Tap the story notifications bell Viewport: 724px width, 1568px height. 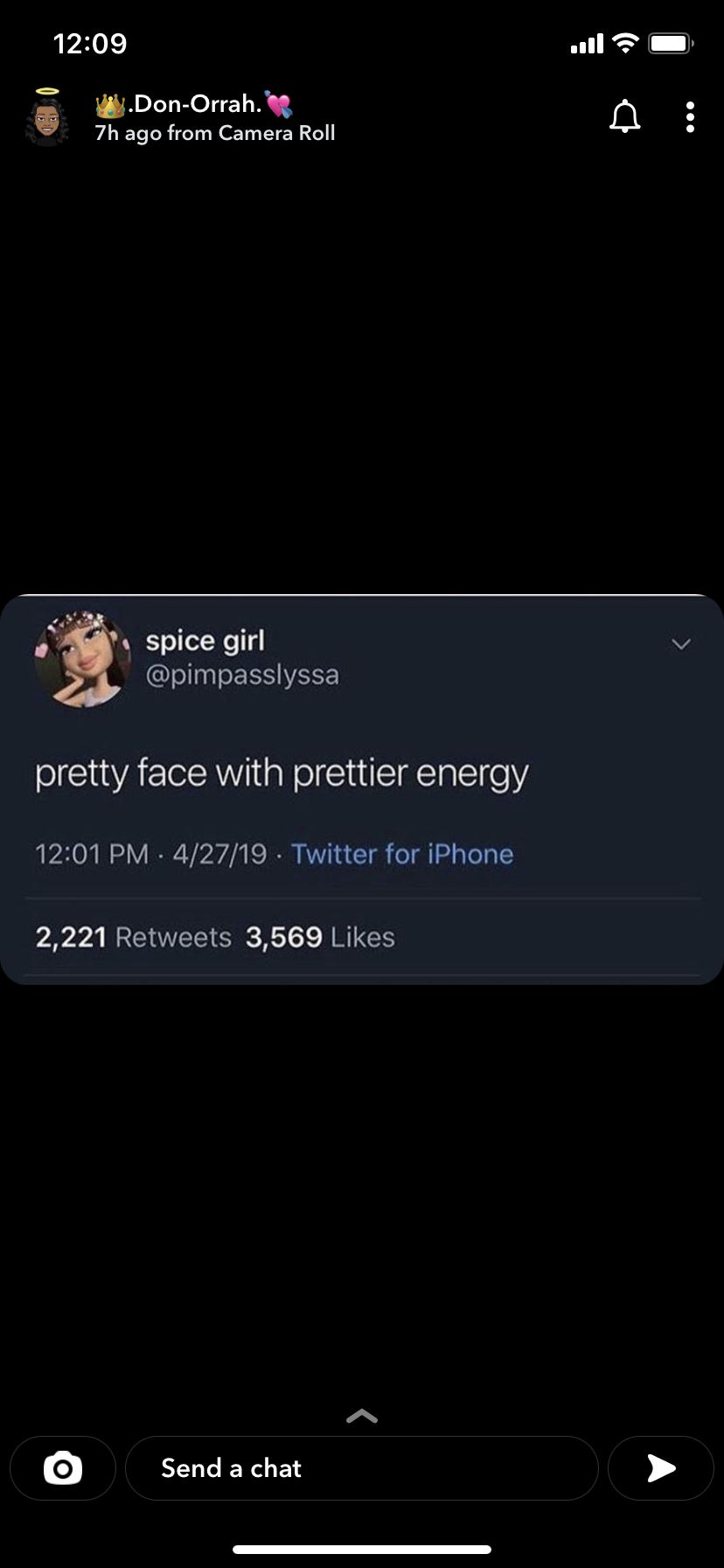(624, 116)
